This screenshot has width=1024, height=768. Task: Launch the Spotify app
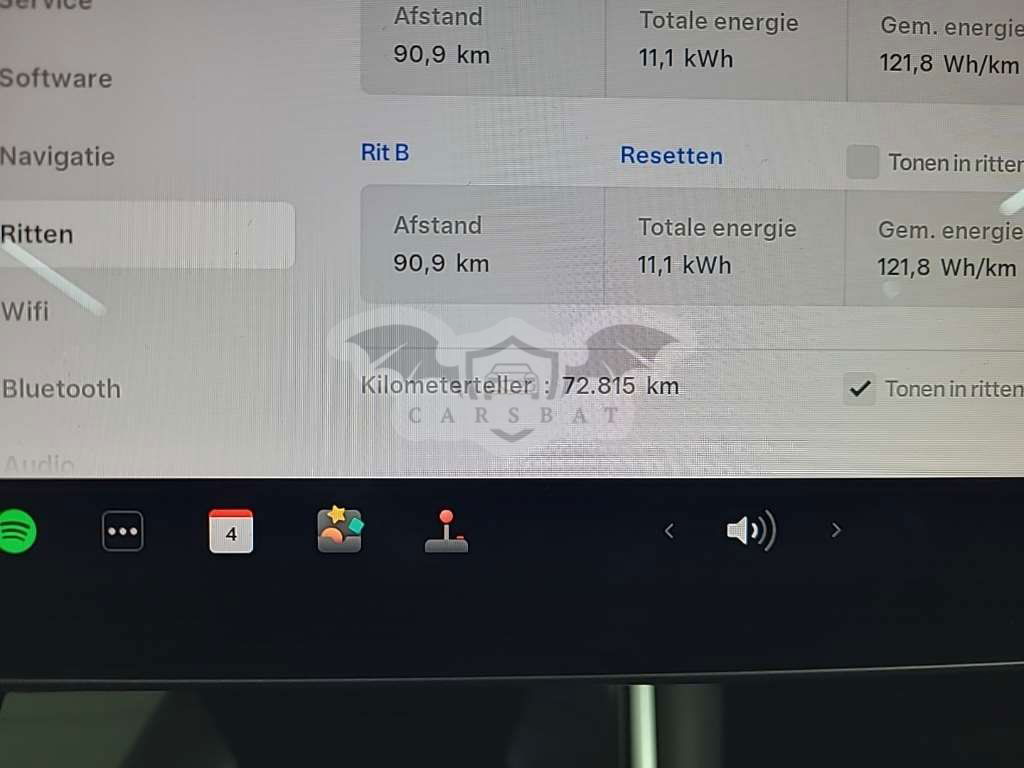coord(14,531)
